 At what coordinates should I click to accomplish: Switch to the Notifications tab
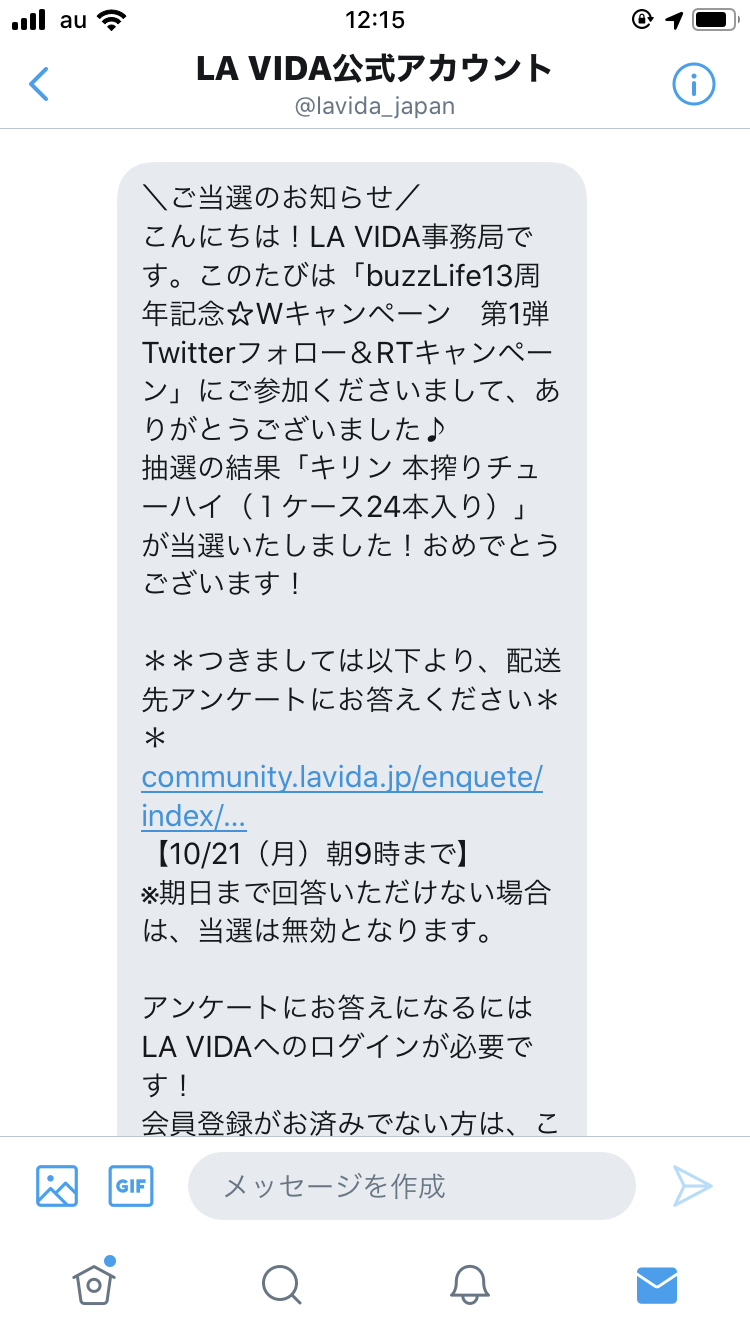469,1285
